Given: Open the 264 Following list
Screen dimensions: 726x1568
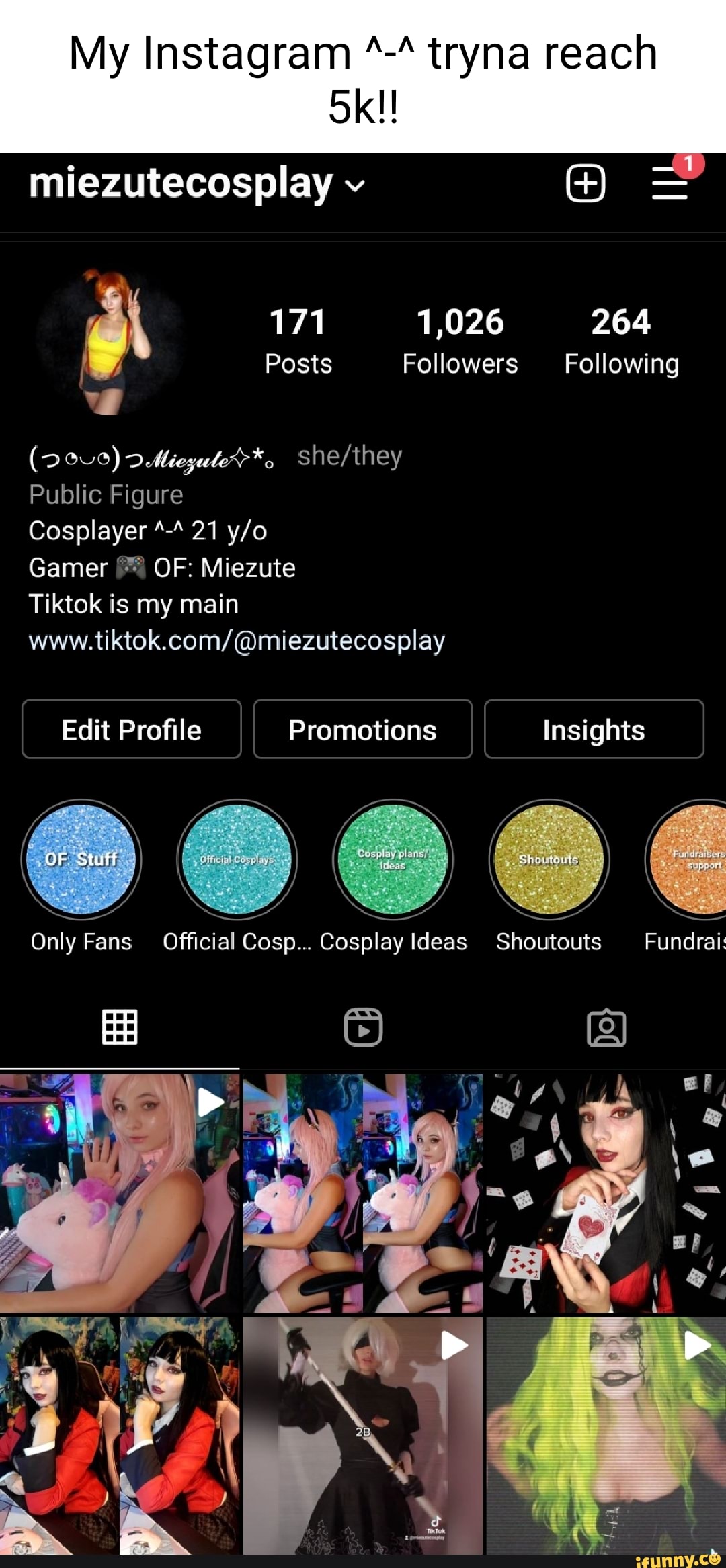Looking at the screenshot, I should pos(621,340).
